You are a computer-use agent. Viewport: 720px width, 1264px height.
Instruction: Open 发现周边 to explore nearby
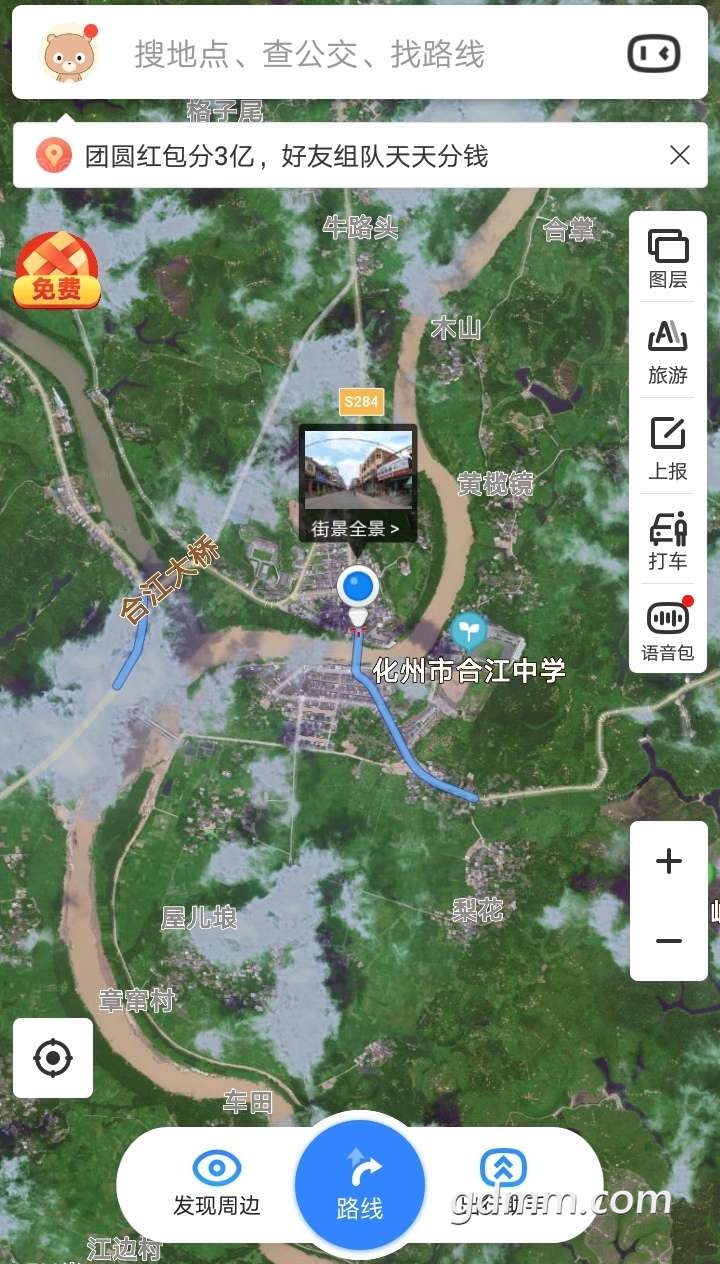click(x=216, y=1184)
